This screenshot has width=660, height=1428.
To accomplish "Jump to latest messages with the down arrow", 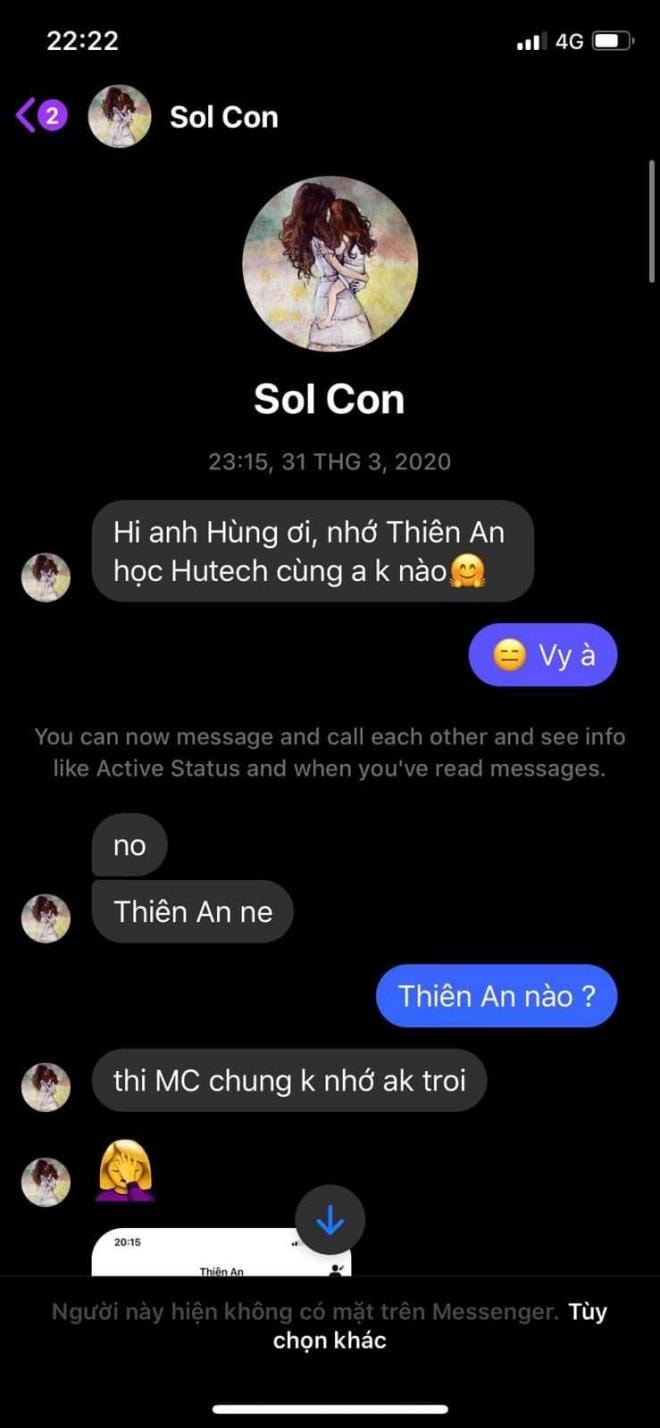I will point(330,1220).
